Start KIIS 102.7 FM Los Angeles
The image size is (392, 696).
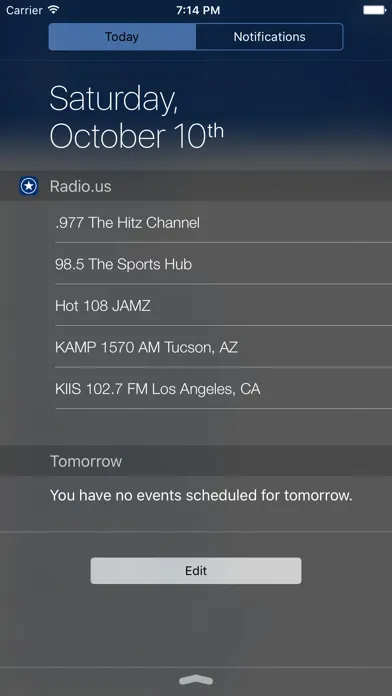tap(223, 389)
